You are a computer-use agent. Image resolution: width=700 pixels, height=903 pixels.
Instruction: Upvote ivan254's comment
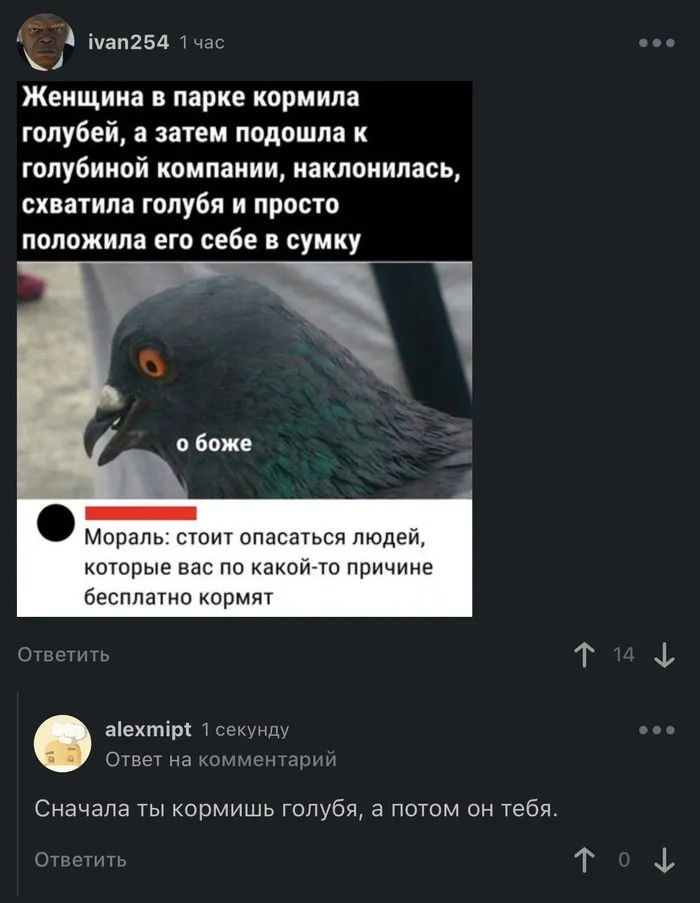[584, 655]
